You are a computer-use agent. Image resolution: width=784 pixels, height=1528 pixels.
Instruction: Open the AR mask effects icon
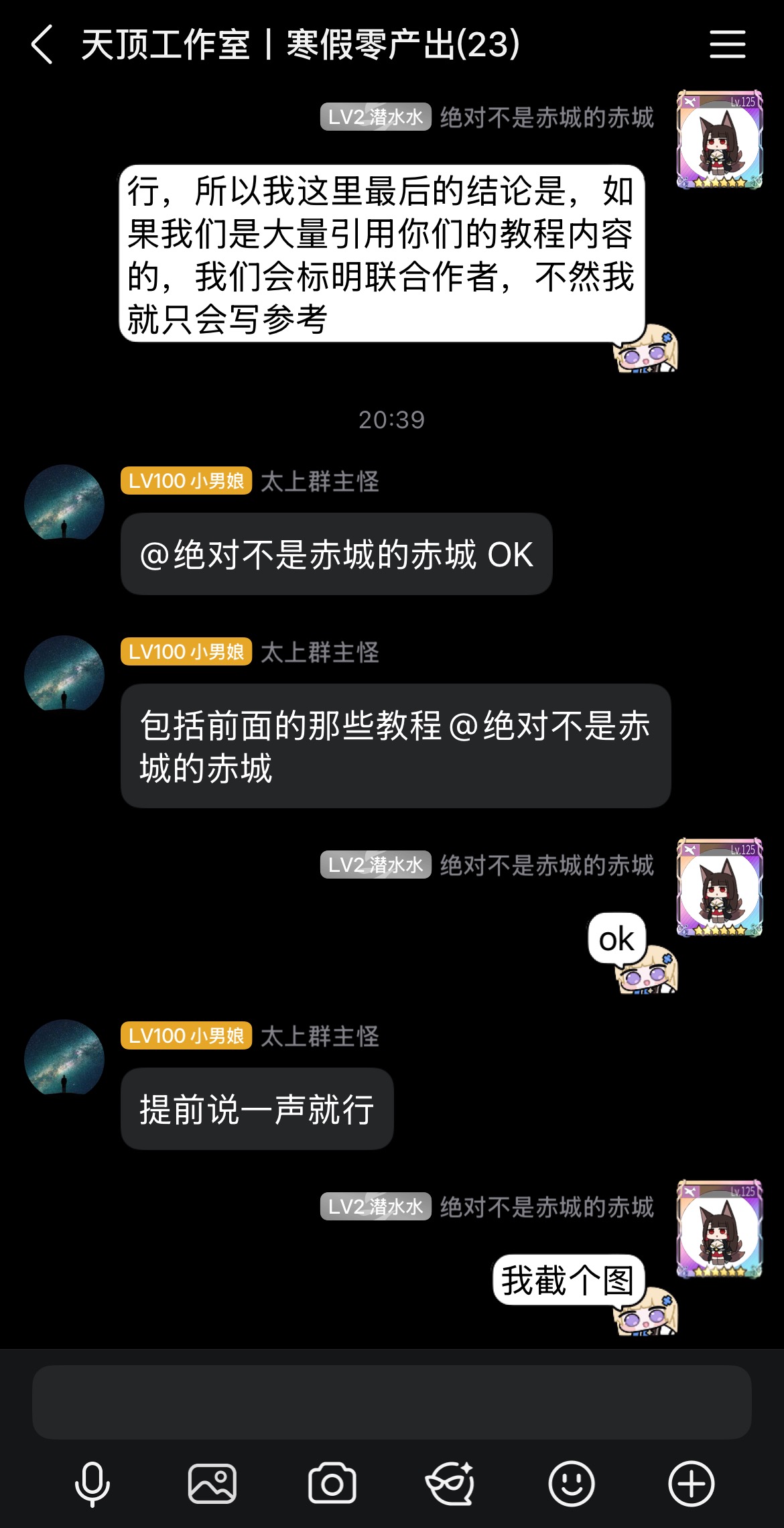click(451, 1484)
